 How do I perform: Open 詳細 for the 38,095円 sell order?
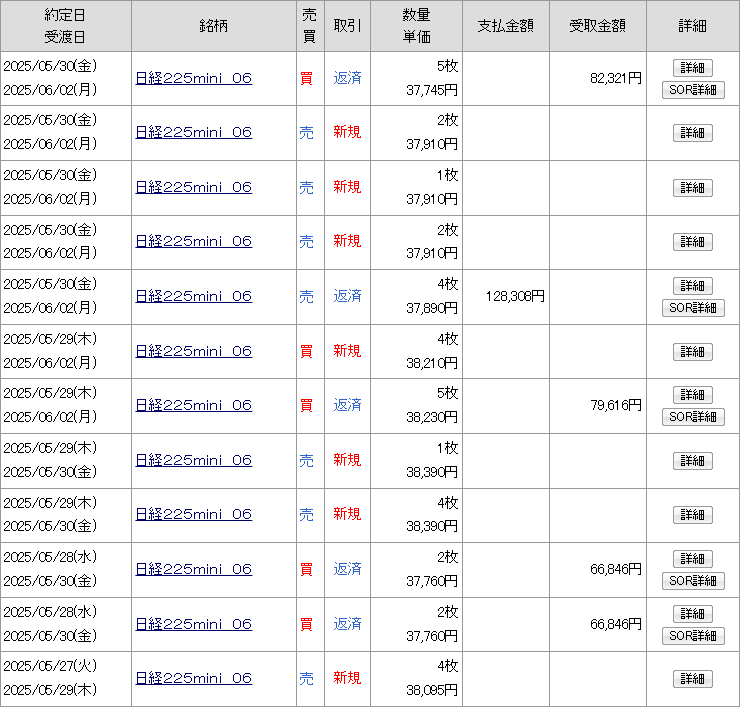click(692, 678)
